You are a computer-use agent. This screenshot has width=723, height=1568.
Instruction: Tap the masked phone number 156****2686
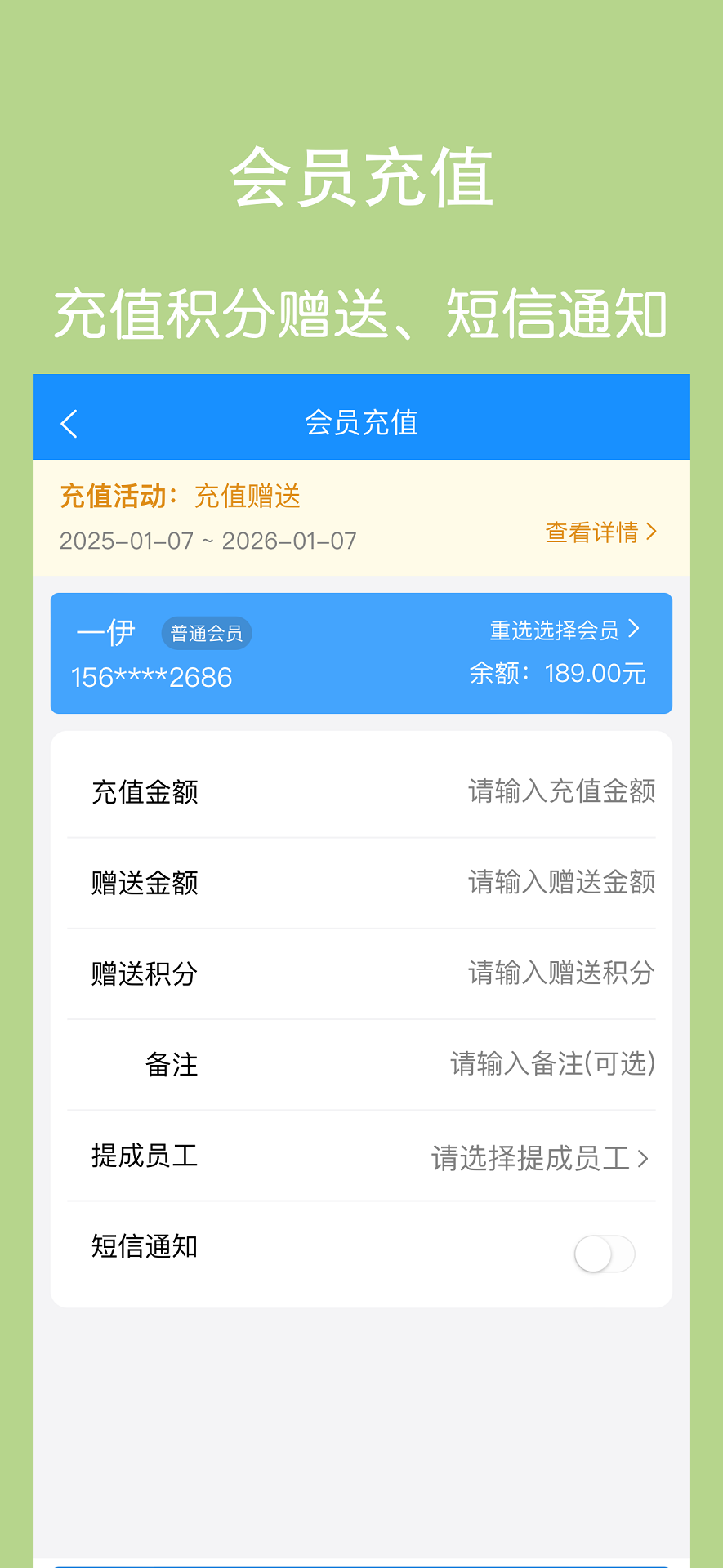click(151, 676)
